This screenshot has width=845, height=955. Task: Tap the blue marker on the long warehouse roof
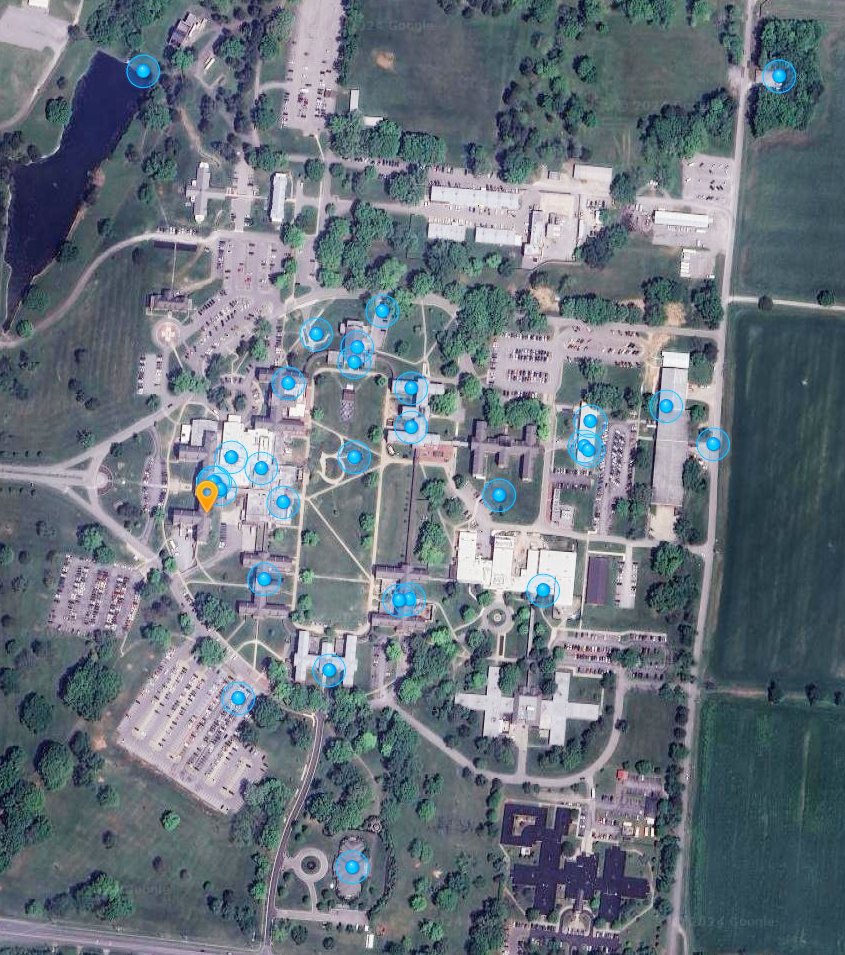point(666,406)
